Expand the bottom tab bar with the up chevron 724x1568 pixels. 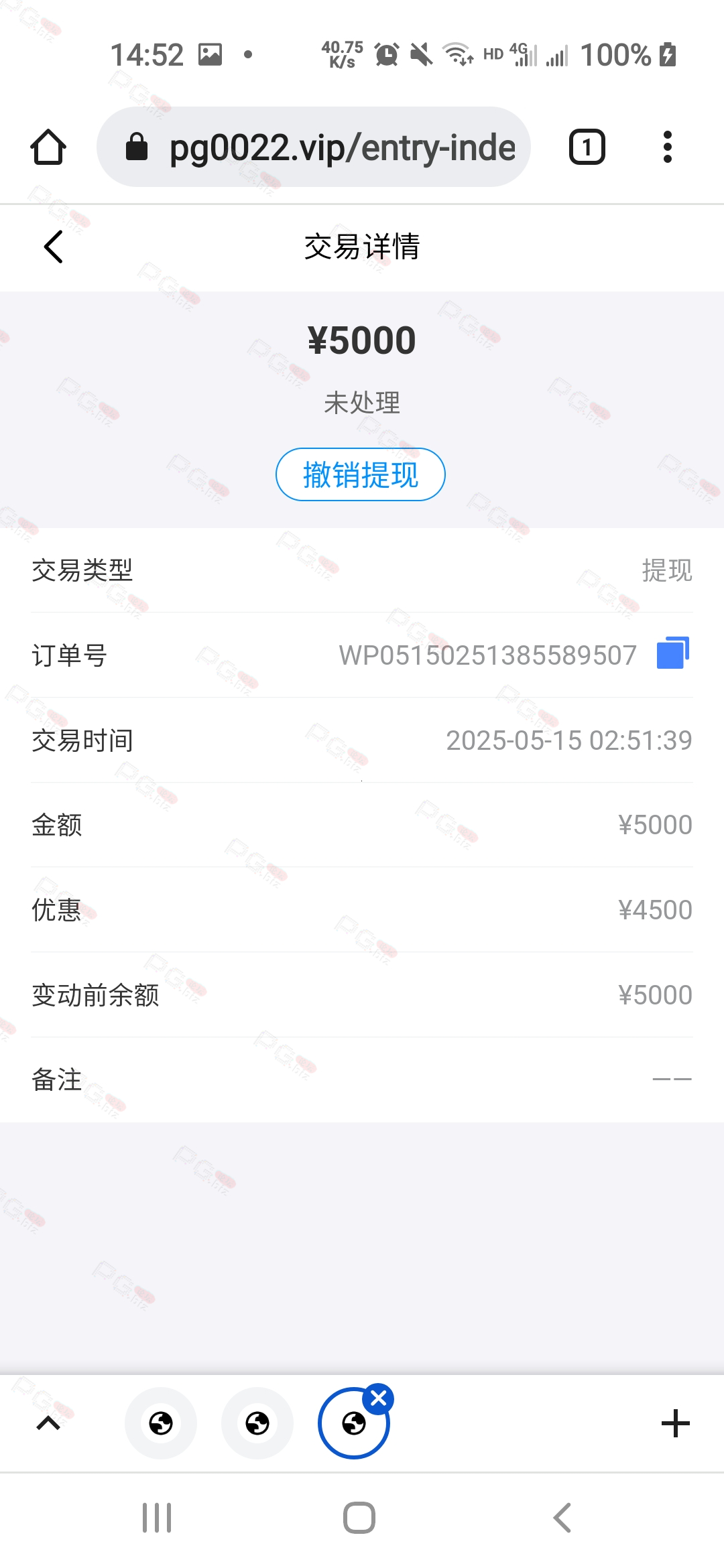pos(48,1423)
